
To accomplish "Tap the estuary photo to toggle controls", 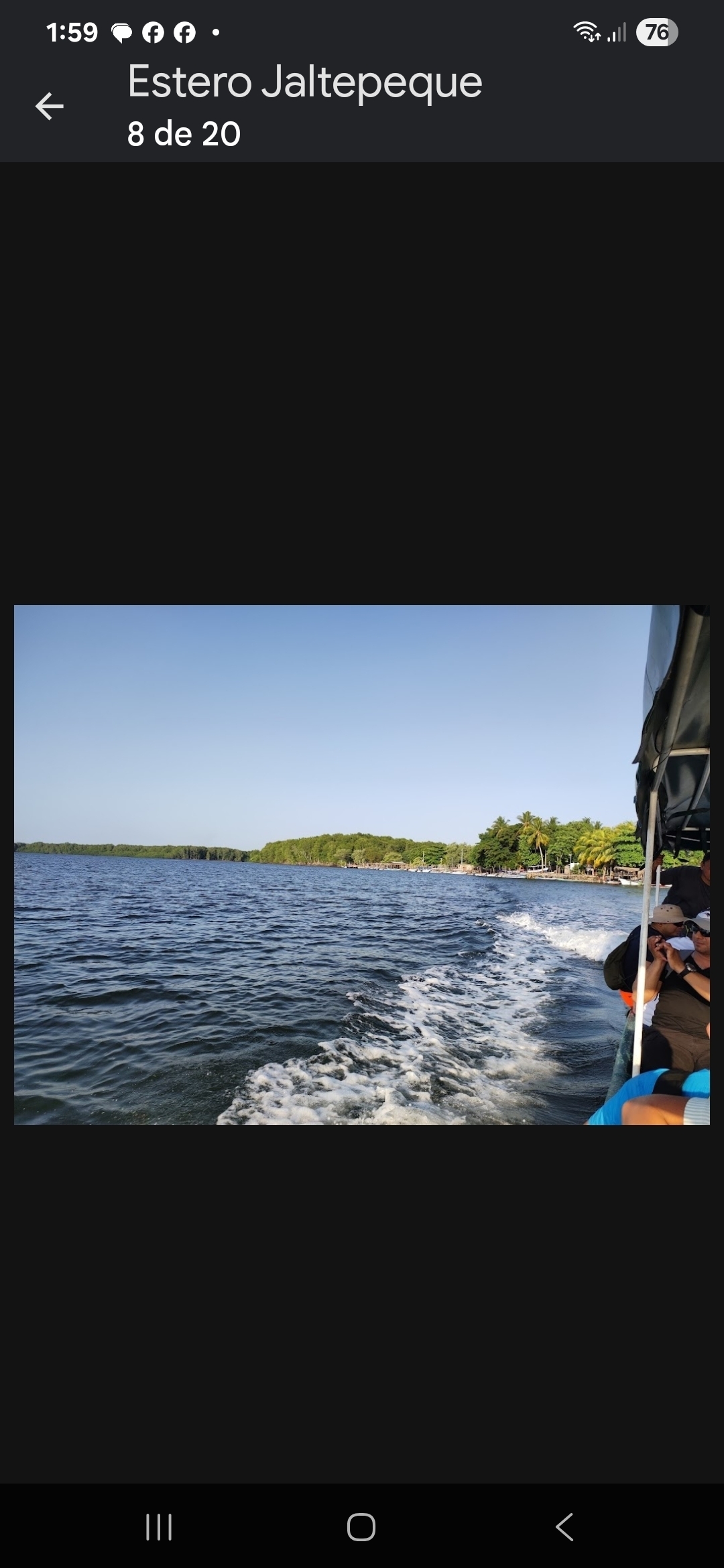I will (x=362, y=864).
